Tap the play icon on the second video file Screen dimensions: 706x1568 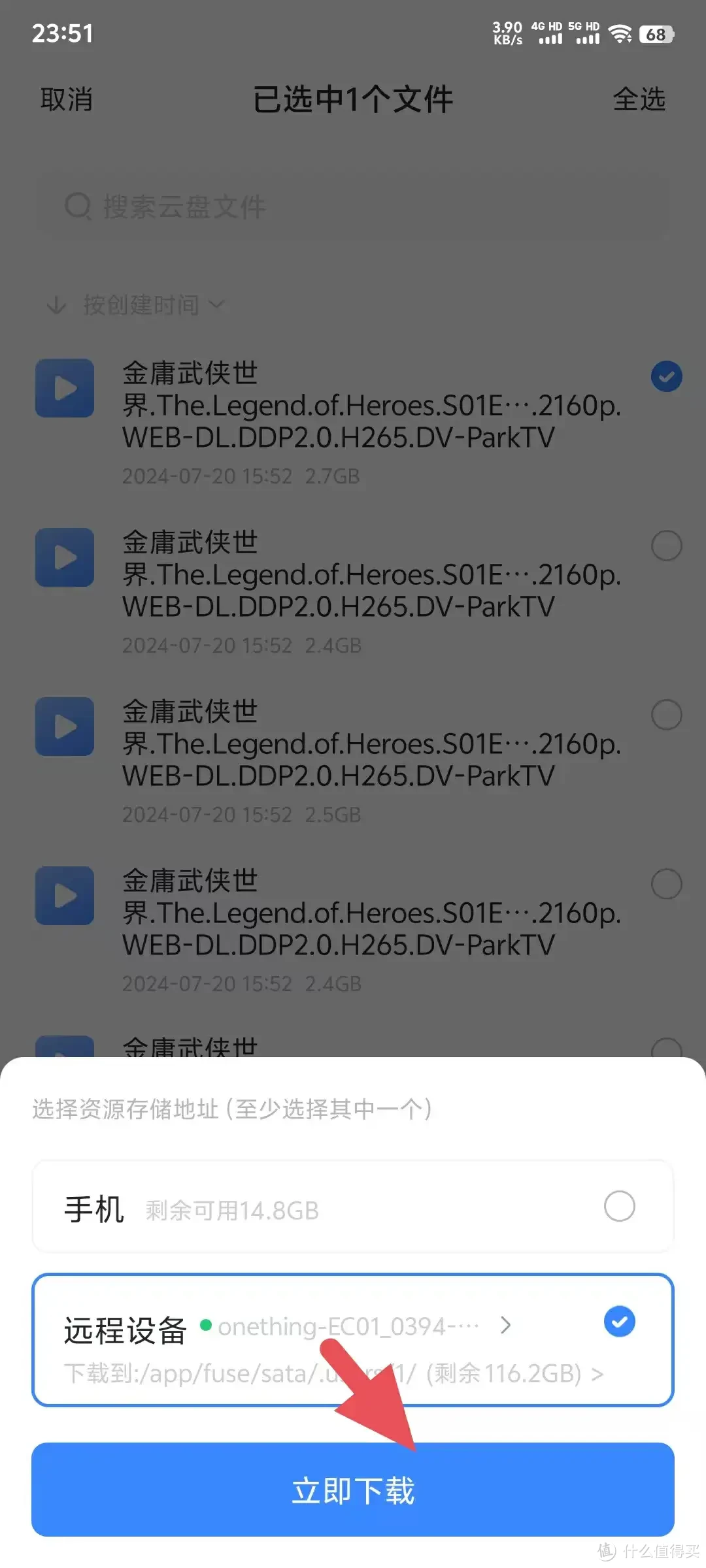[x=64, y=557]
